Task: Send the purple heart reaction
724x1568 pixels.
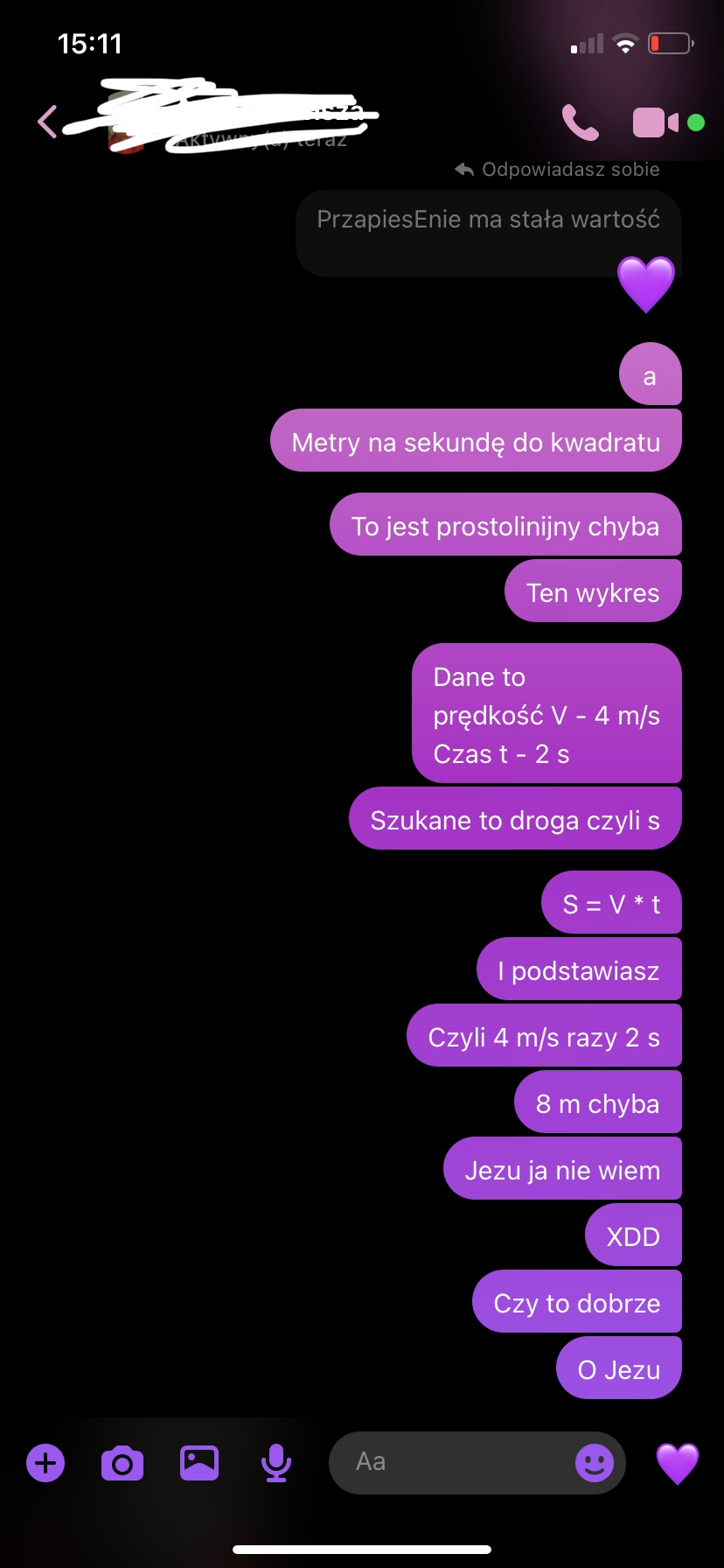Action: pos(678,1462)
